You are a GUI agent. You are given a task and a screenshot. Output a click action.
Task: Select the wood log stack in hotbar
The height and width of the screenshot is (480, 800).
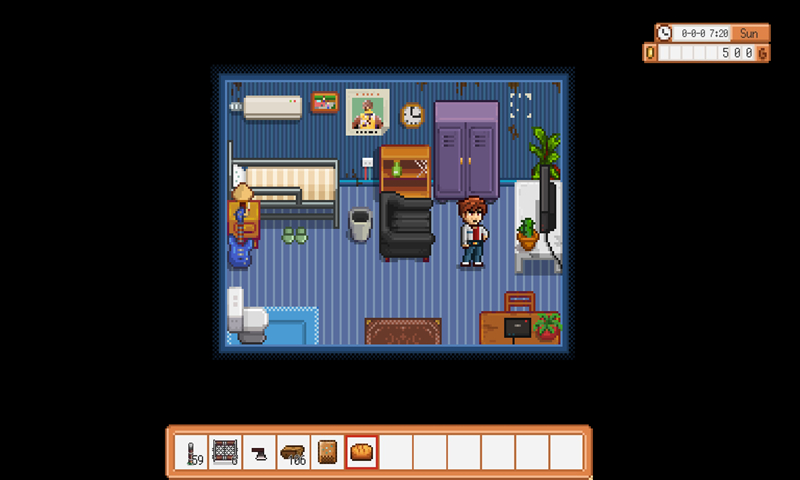coord(293,452)
